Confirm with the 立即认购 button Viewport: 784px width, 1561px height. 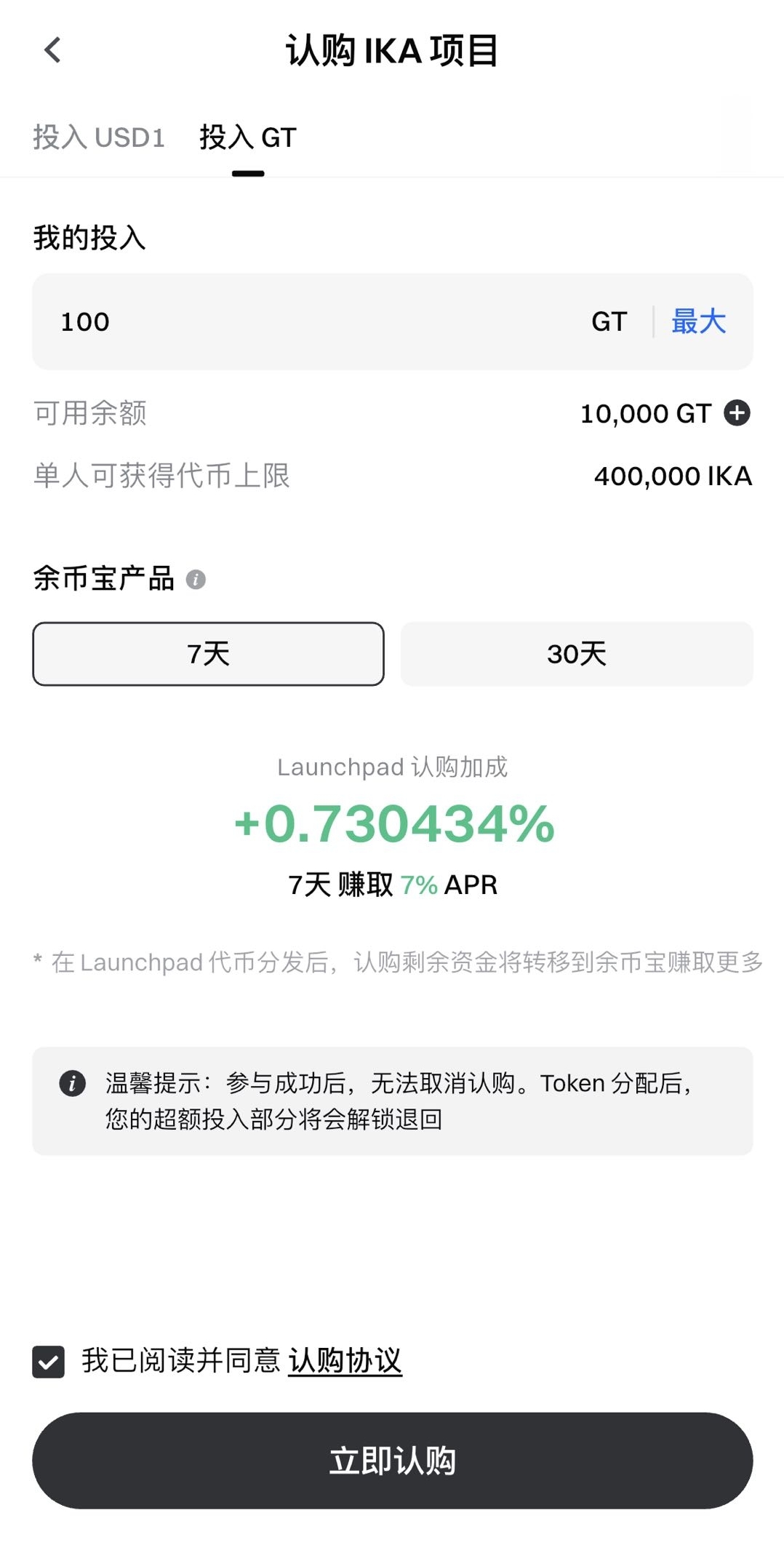(x=392, y=1461)
